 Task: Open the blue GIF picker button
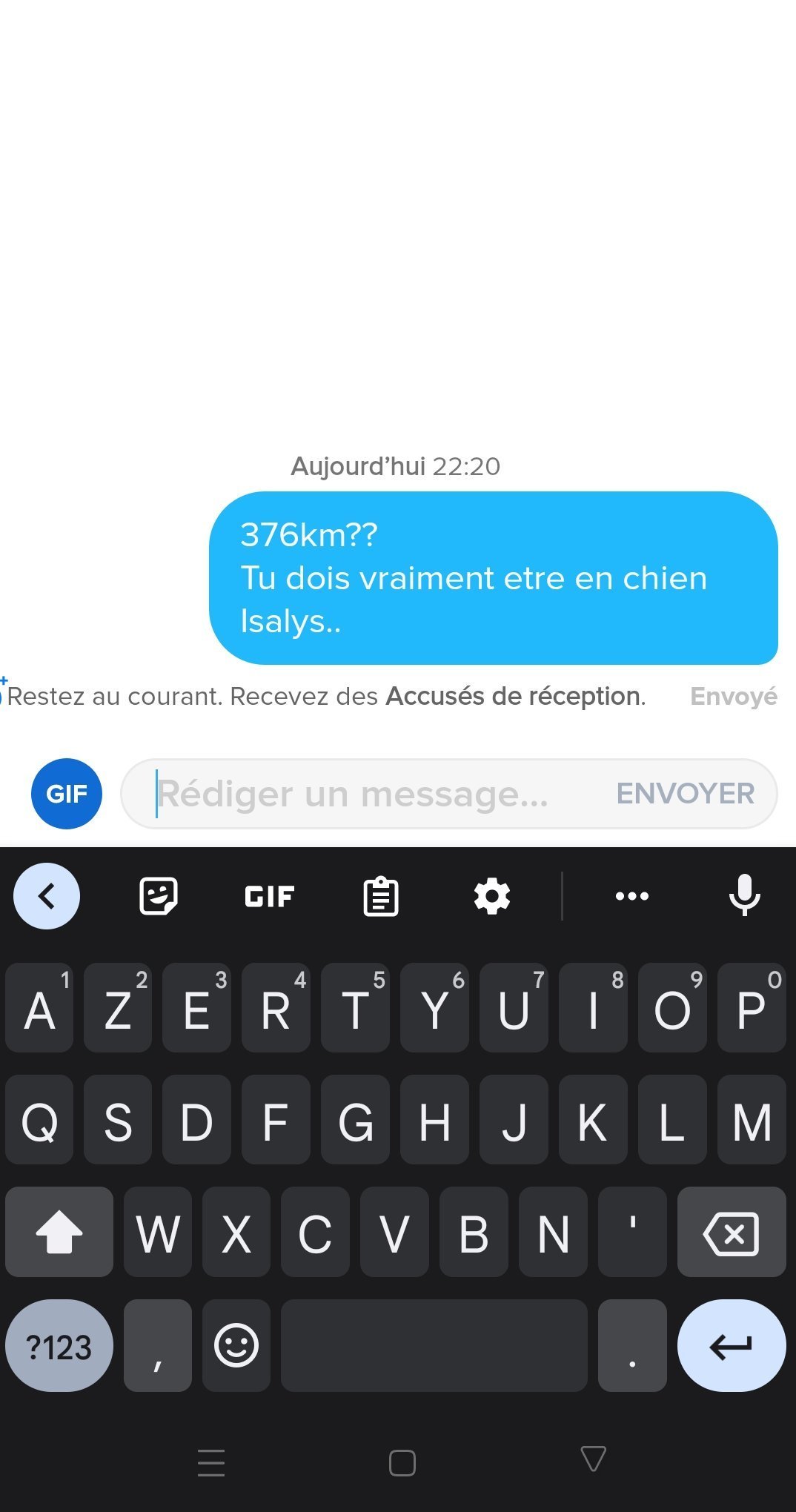[x=66, y=793]
